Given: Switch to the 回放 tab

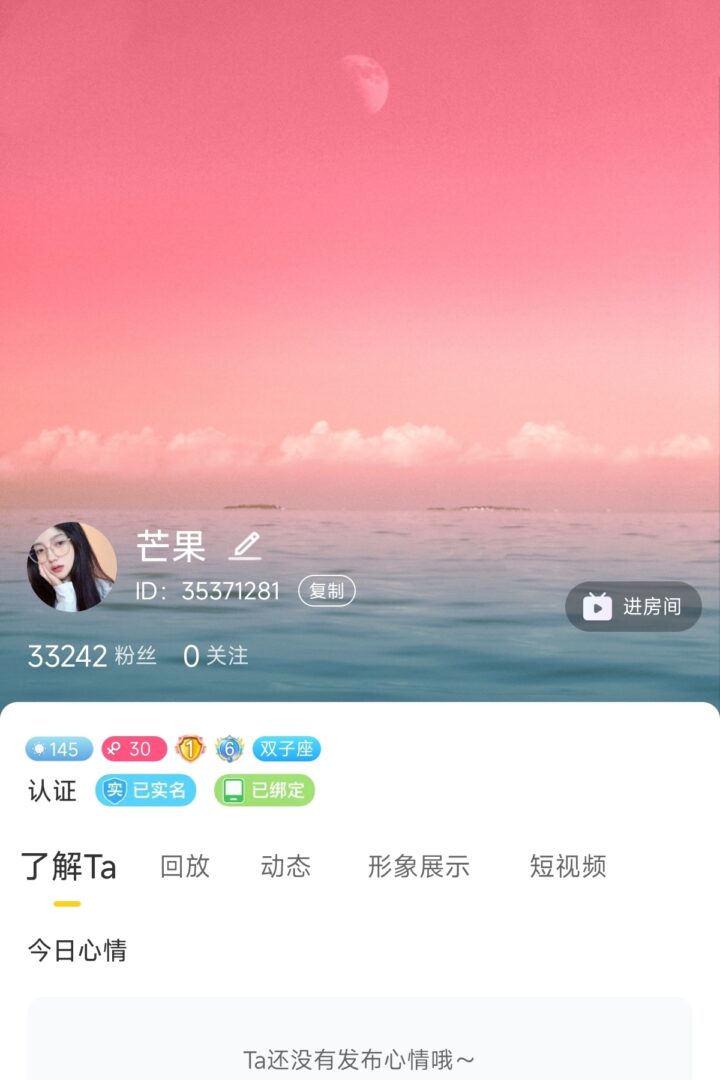Looking at the screenshot, I should [x=185, y=867].
